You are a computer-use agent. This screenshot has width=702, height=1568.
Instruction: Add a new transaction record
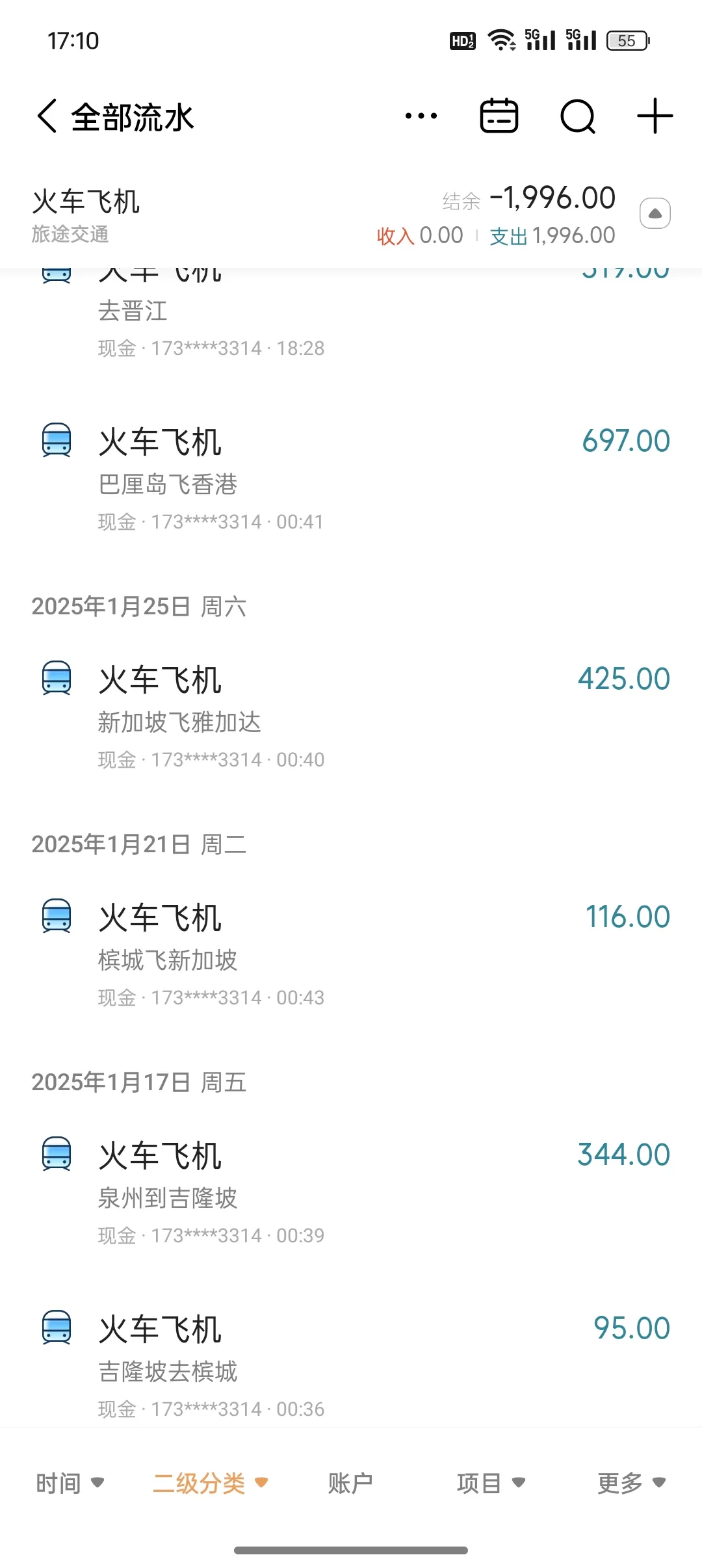[x=655, y=117]
